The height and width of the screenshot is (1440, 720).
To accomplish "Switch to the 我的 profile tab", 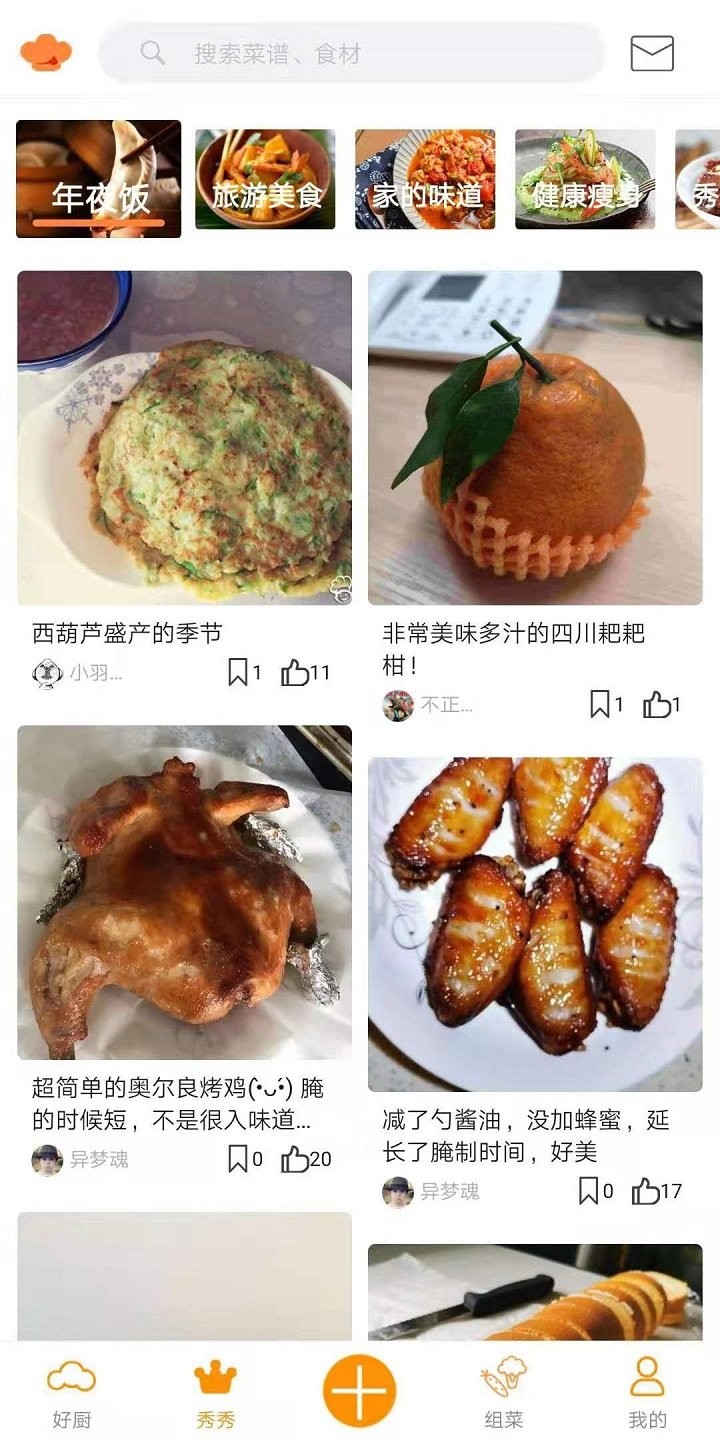I will coord(647,1392).
